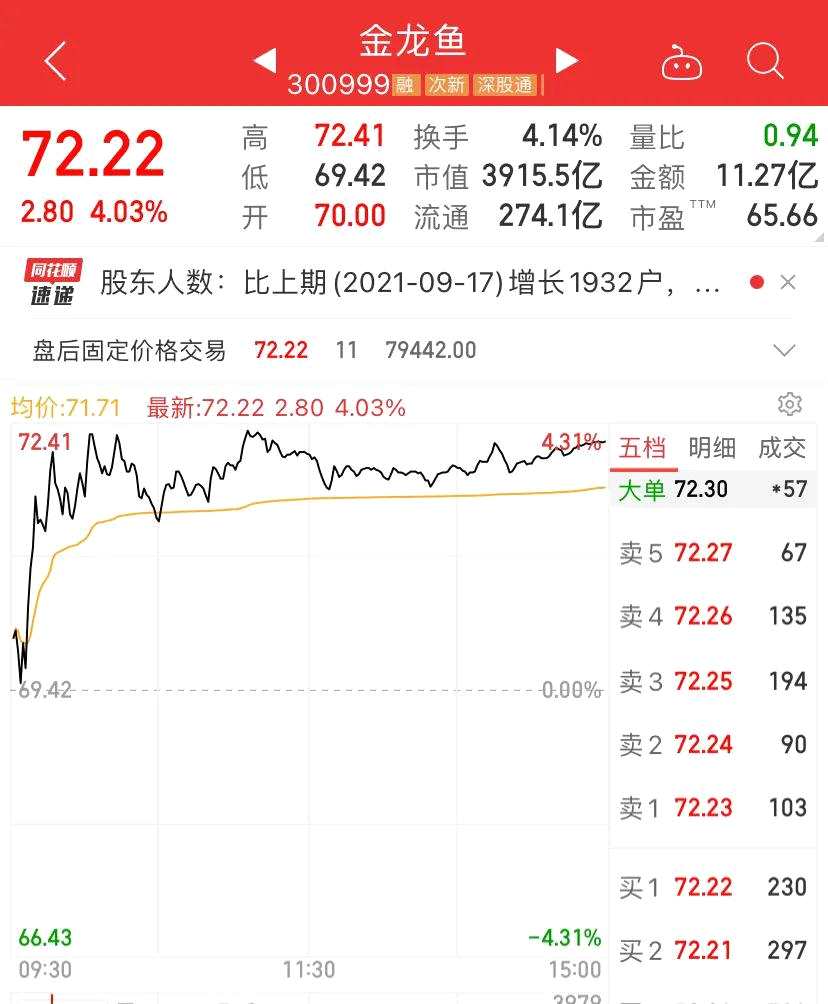Switch to the previous stock
This screenshot has width=828, height=1004.
click(265, 61)
